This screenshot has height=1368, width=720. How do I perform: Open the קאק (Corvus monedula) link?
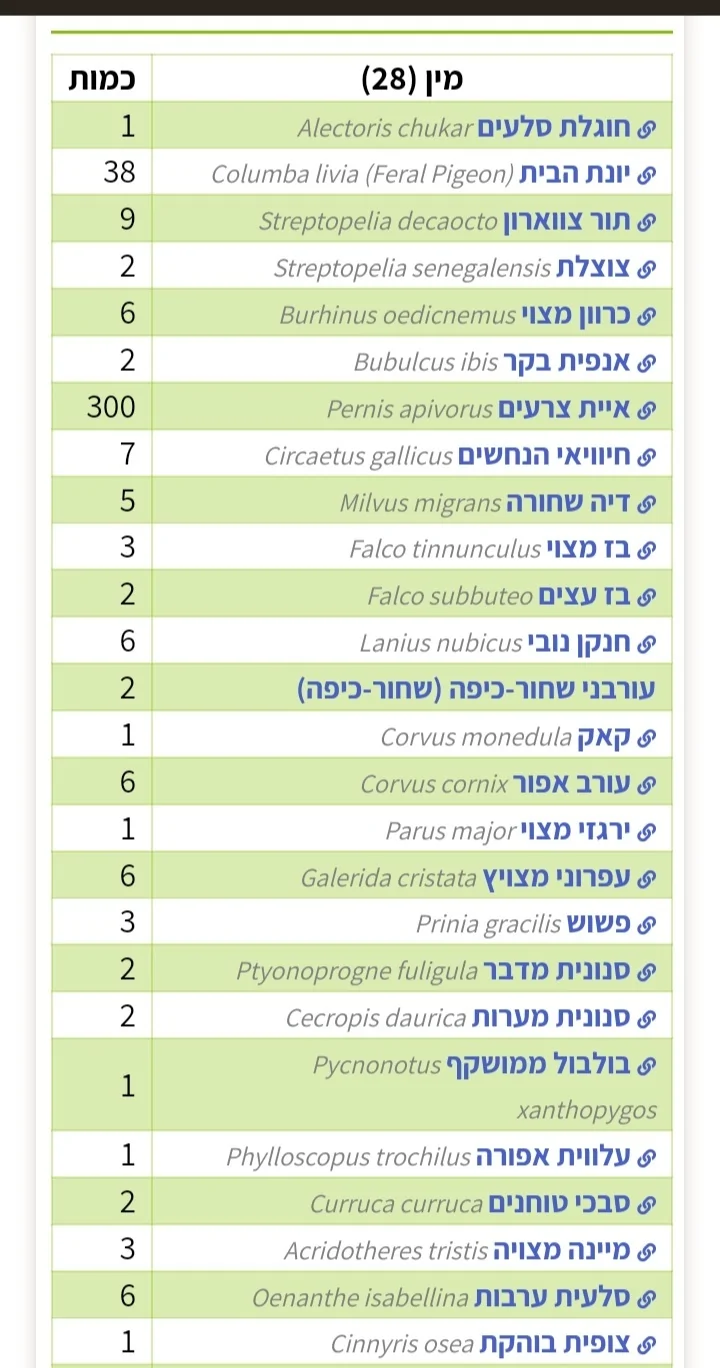point(605,737)
